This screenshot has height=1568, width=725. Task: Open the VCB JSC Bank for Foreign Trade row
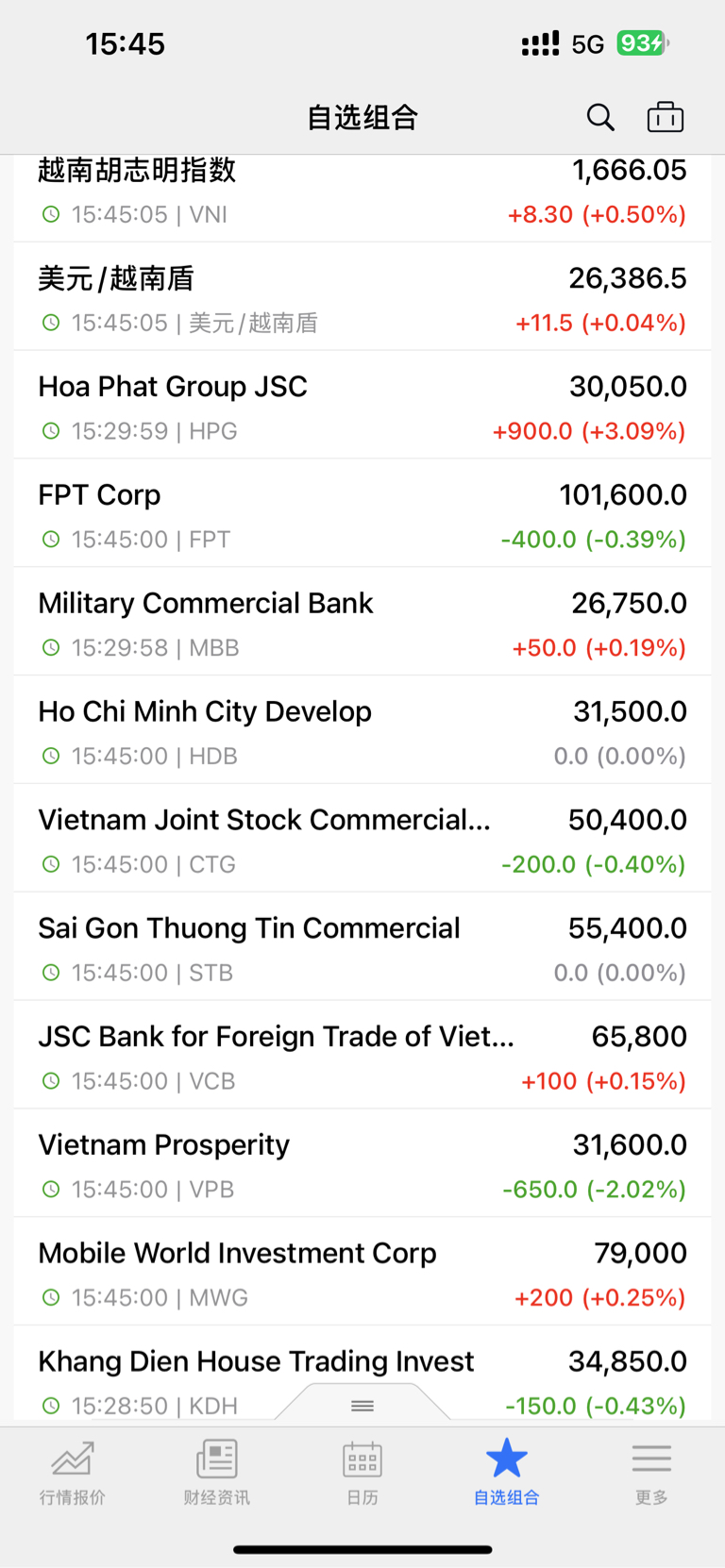[362, 1056]
